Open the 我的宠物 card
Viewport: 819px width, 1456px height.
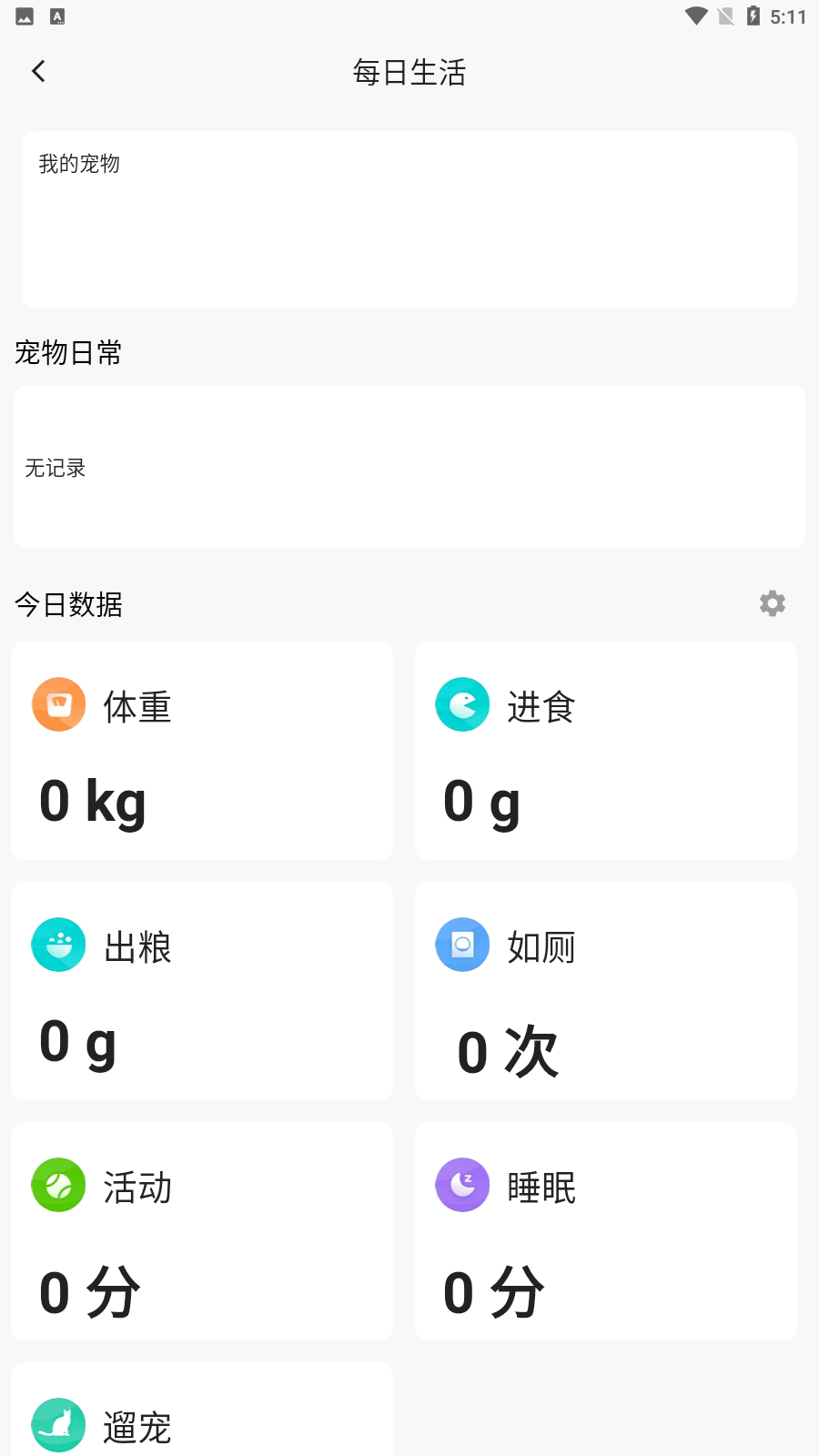coord(409,219)
